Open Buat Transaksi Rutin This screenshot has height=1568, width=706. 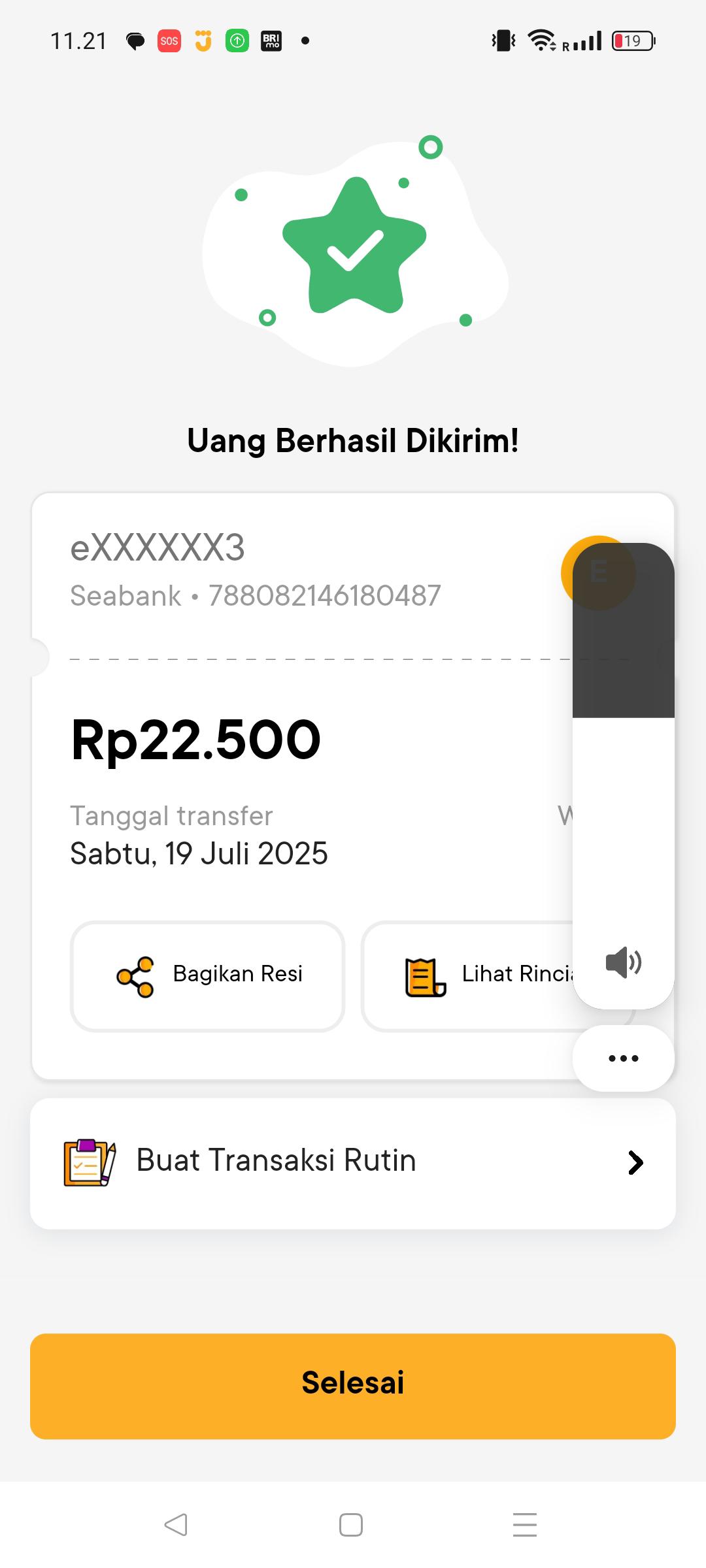(353, 1163)
